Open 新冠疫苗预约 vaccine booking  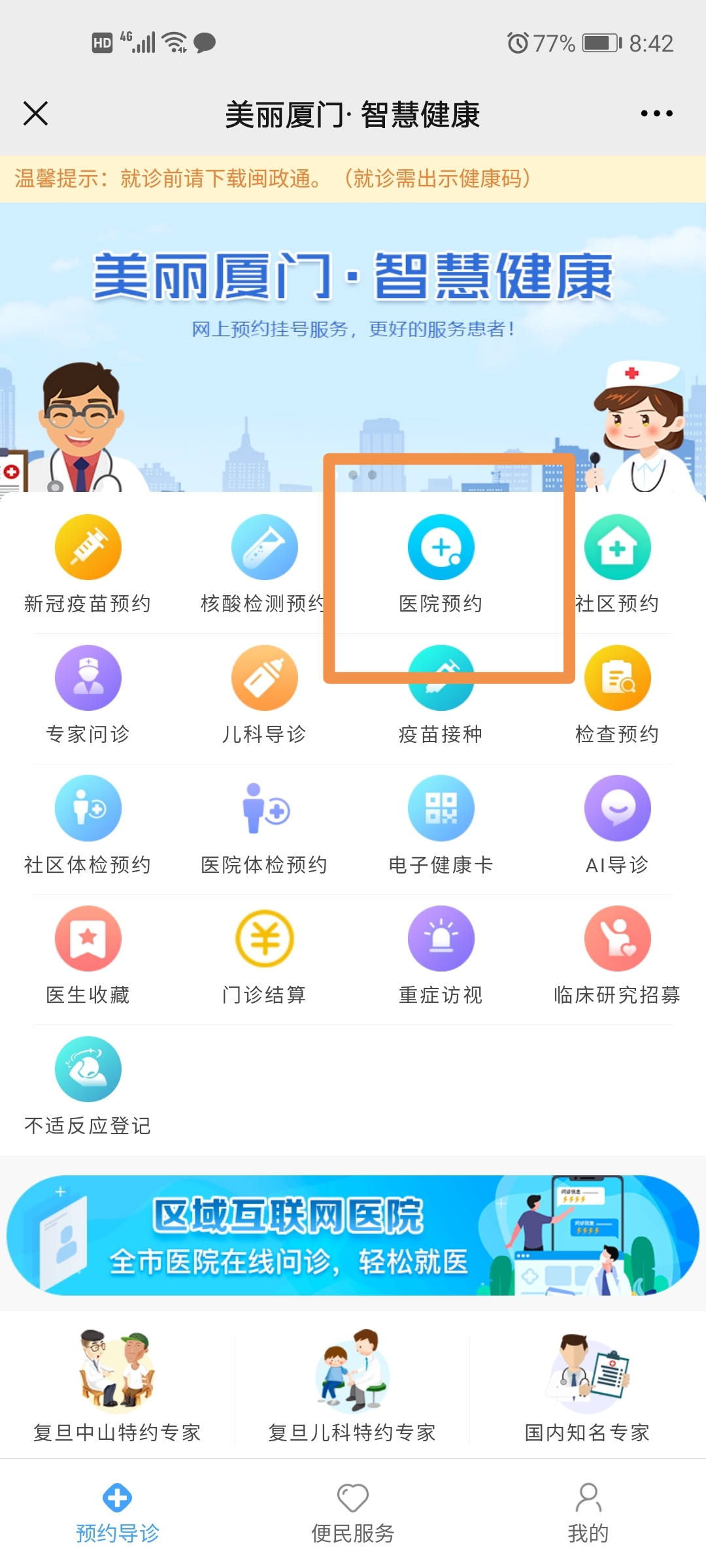click(x=88, y=563)
